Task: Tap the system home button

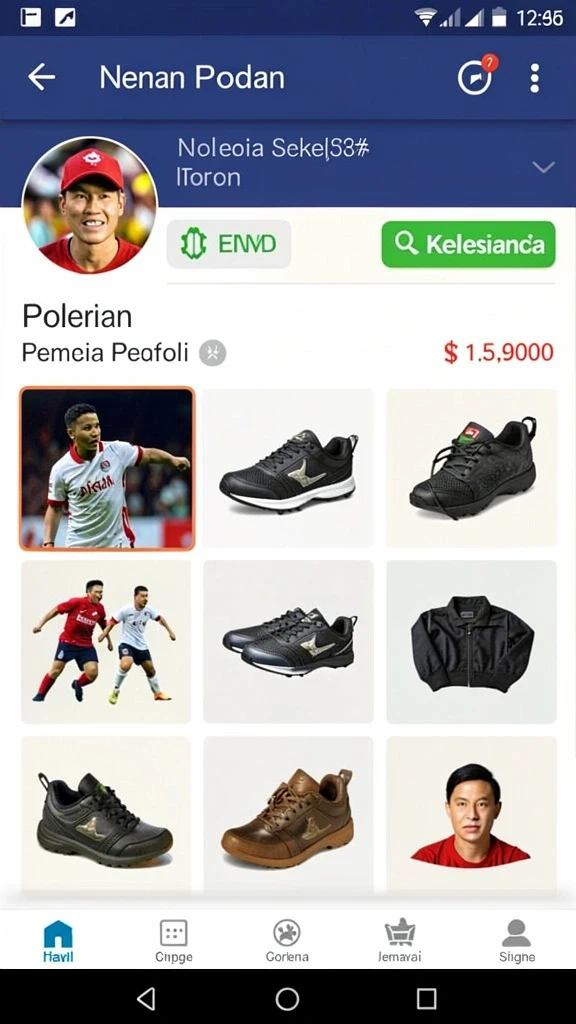Action: pos(287,998)
